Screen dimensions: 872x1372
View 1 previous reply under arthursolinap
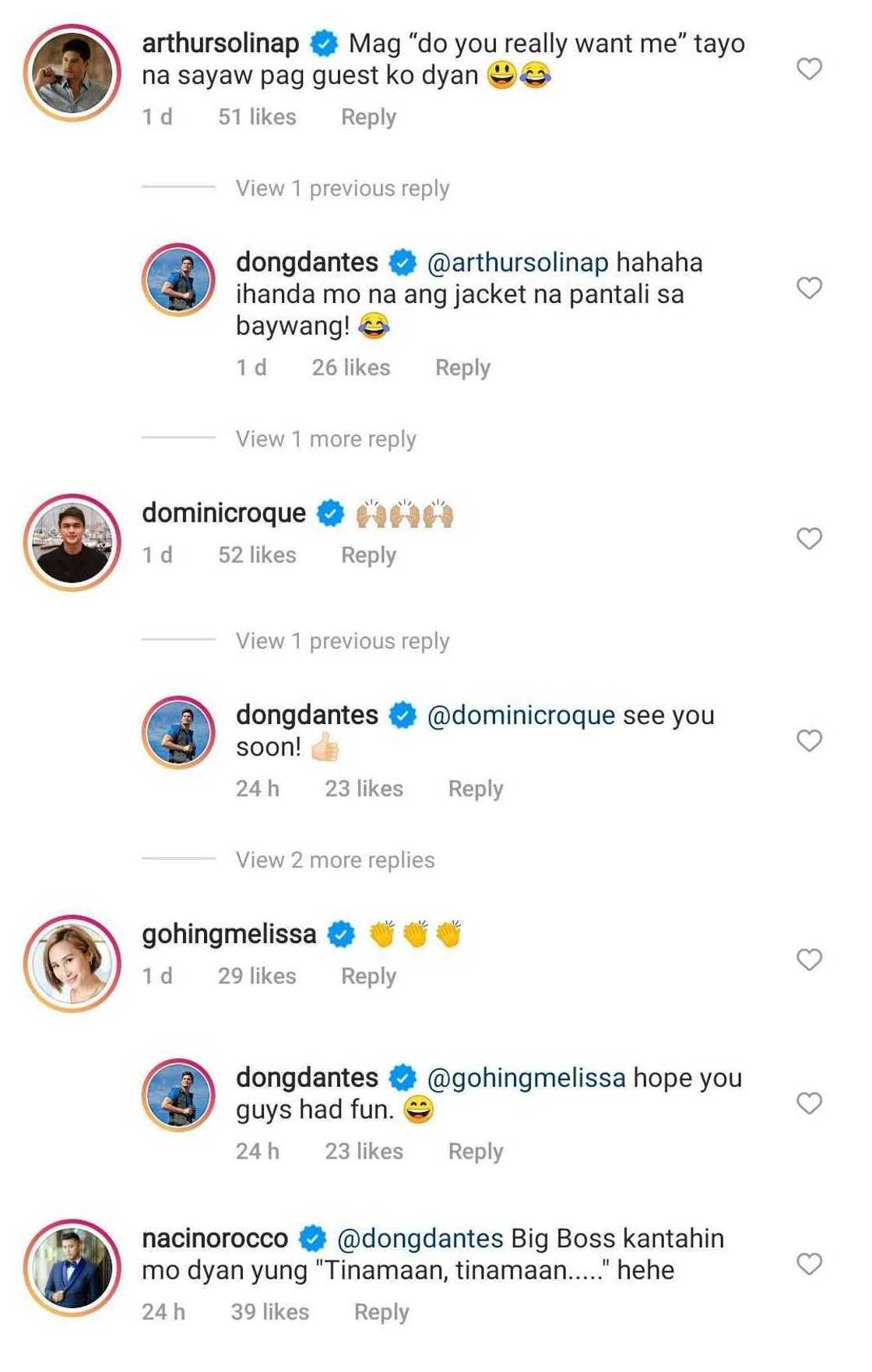click(x=343, y=188)
